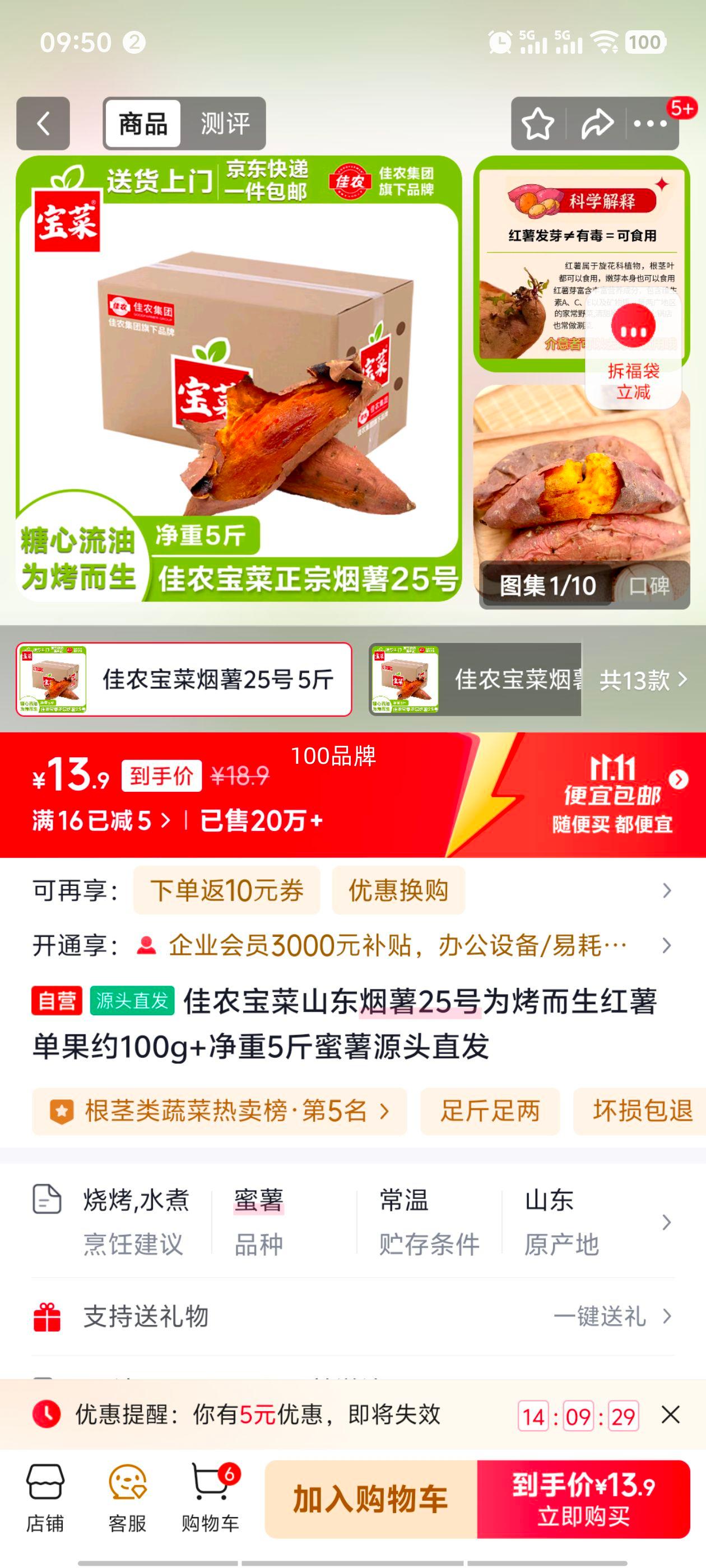Screen dimensions: 706x1568
Task: Open the 店铺 store page
Action: coord(45,1498)
